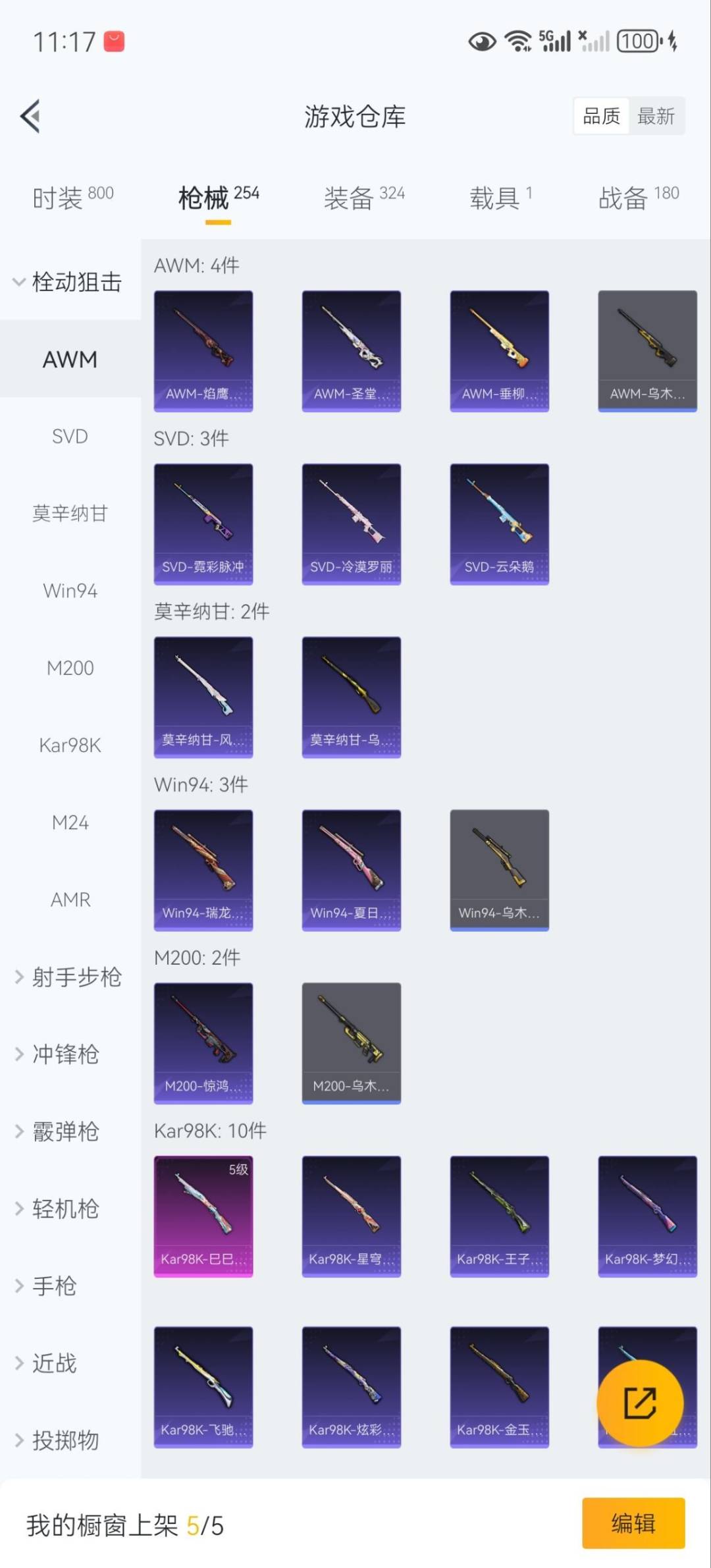The width and height of the screenshot is (711, 1568).
Task: Switch sorting to 最新
Action: click(657, 115)
